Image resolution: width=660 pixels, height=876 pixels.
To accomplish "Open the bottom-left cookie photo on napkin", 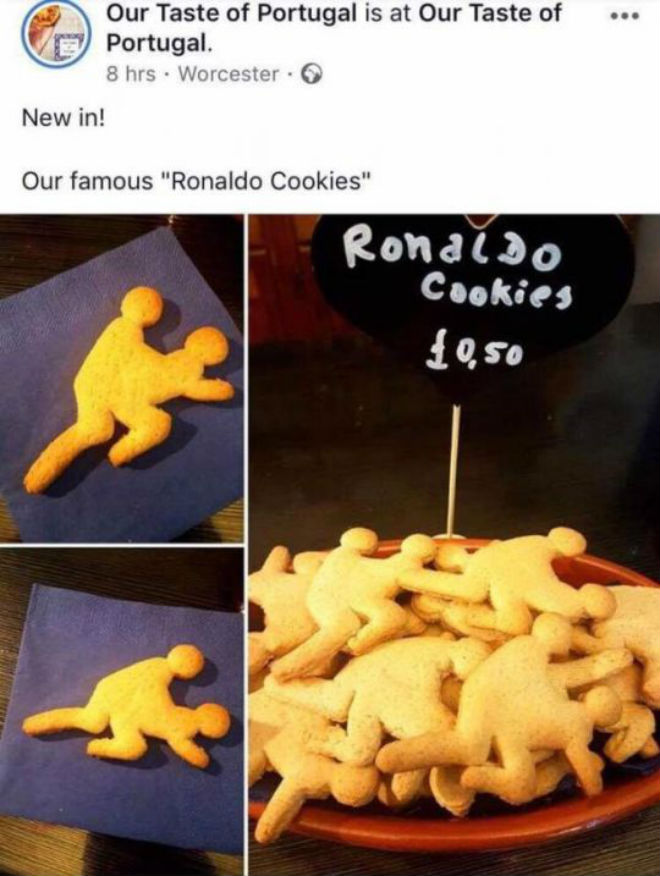I will tap(121, 712).
